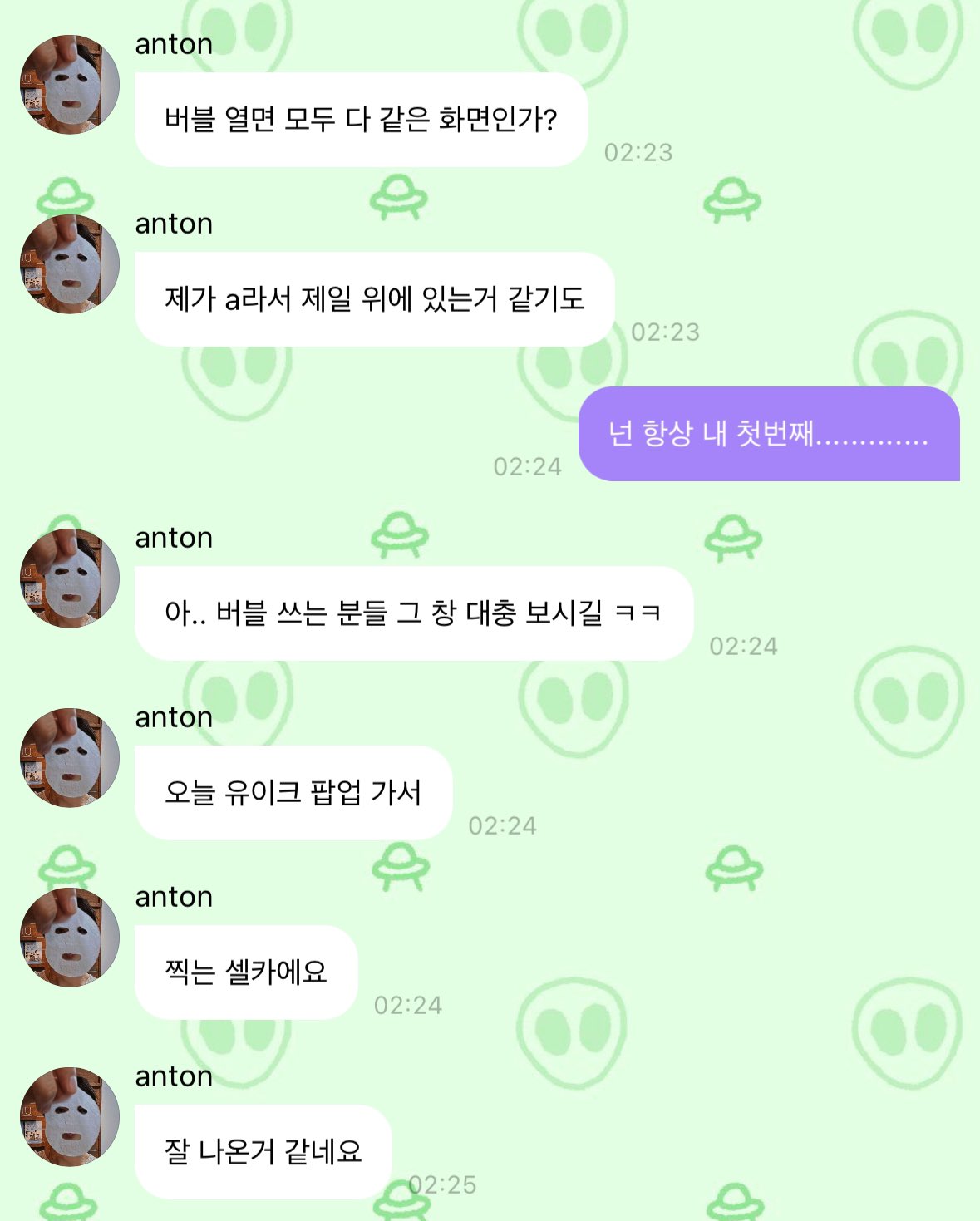Tap anton's profile photo next to "제가 a라서" message
The image size is (980, 1221).
coord(70,264)
